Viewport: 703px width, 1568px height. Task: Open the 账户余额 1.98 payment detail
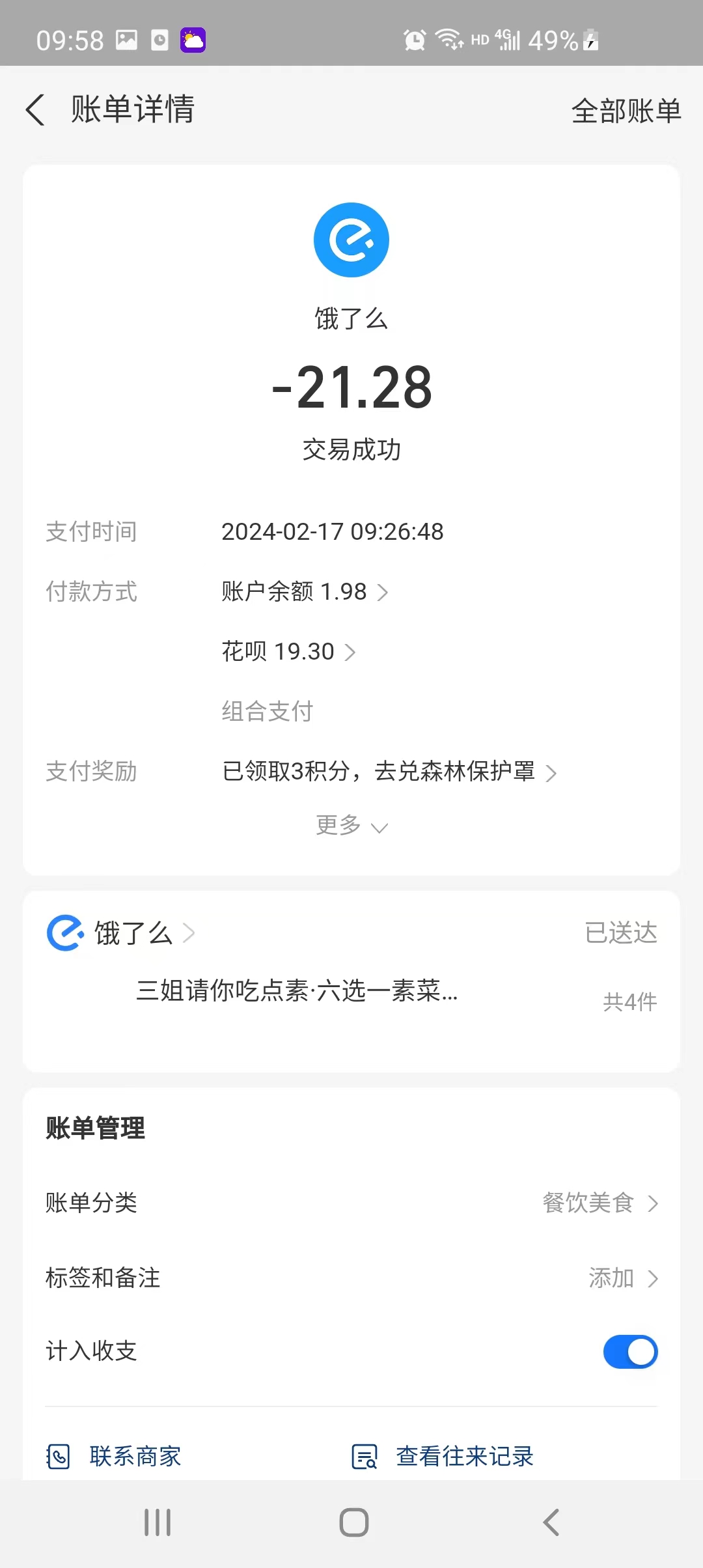click(304, 592)
